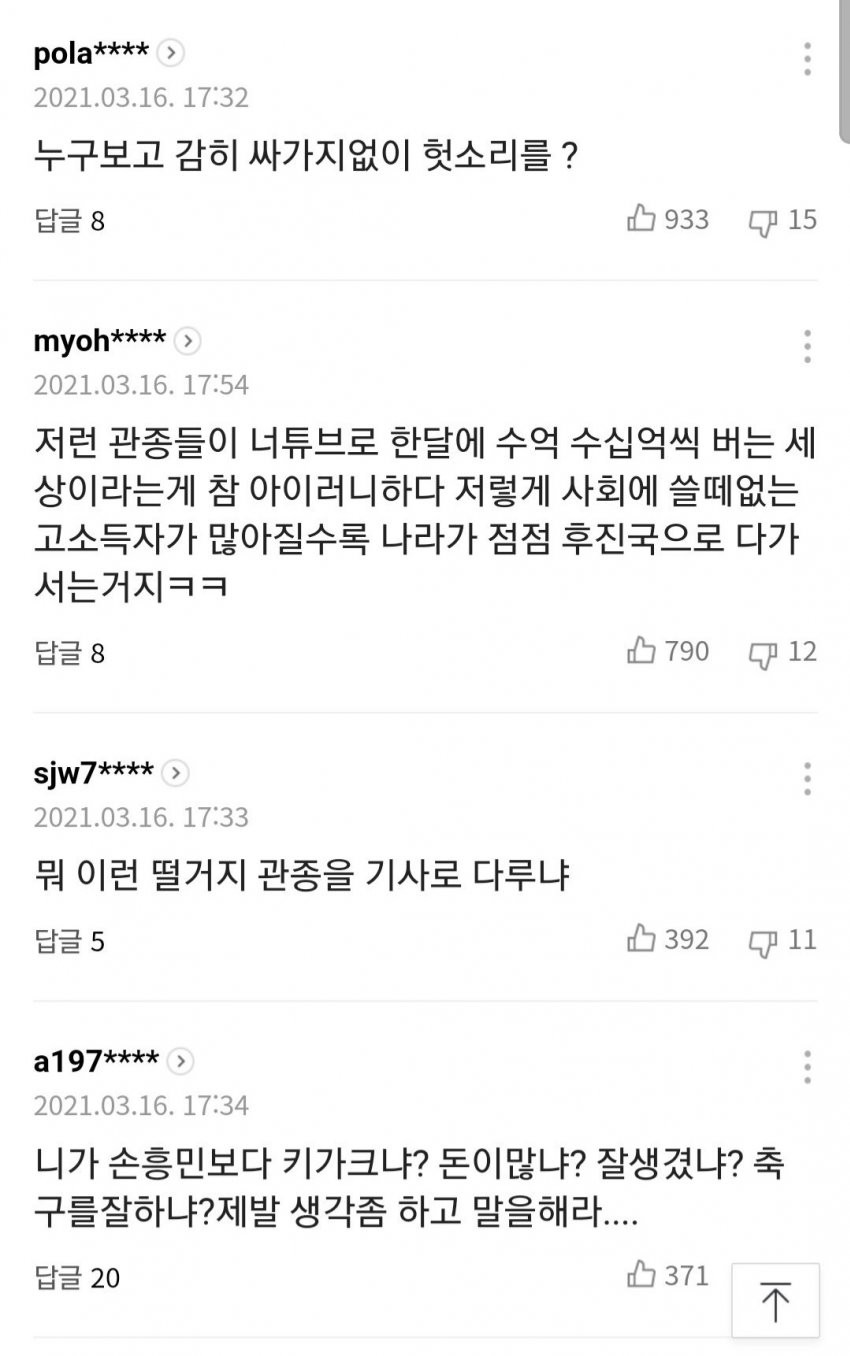850x1356 pixels.
Task: Open sjw7**** user profile chevron
Action: [x=175, y=773]
